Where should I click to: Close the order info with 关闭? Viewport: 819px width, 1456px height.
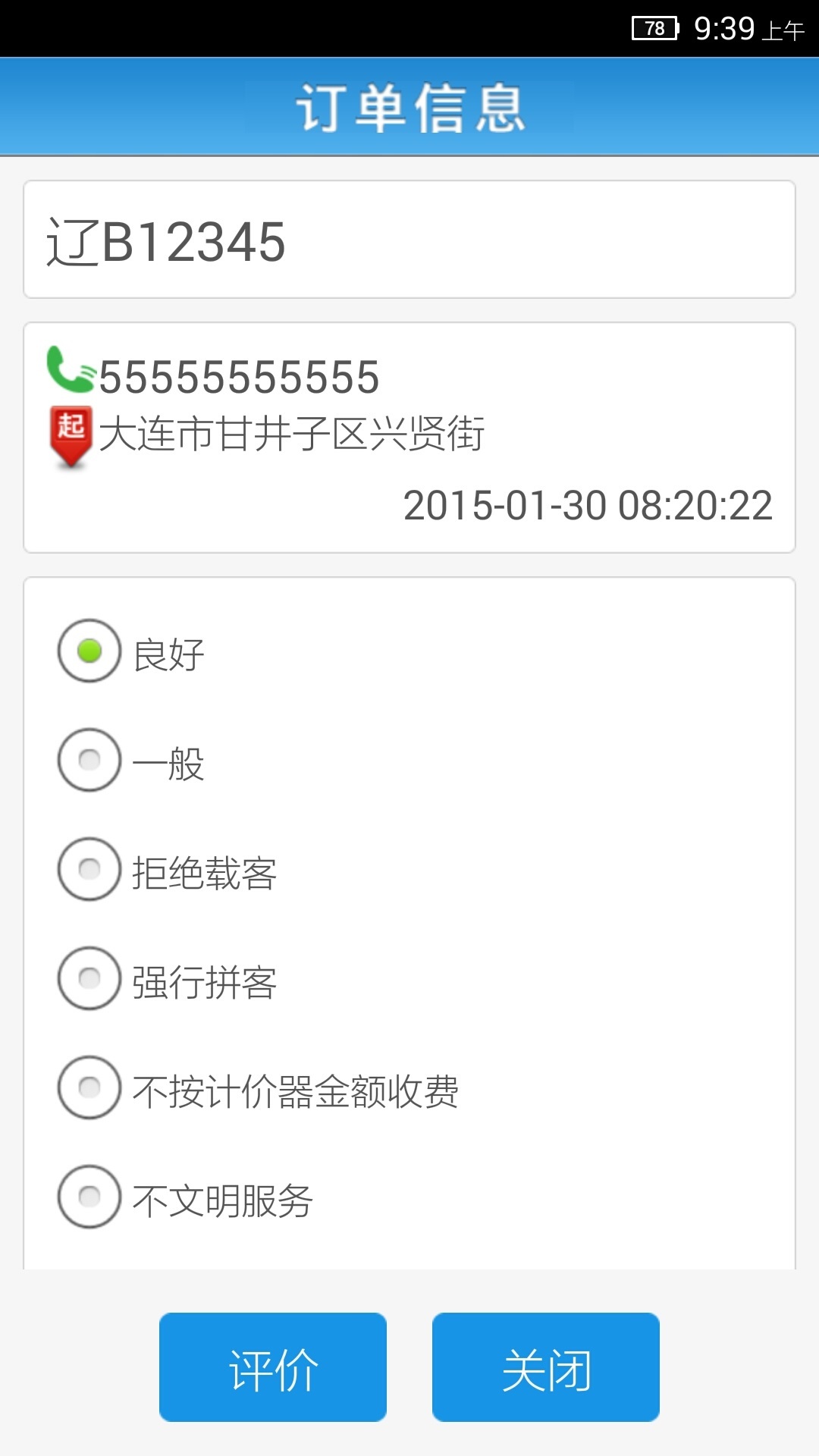click(546, 1367)
